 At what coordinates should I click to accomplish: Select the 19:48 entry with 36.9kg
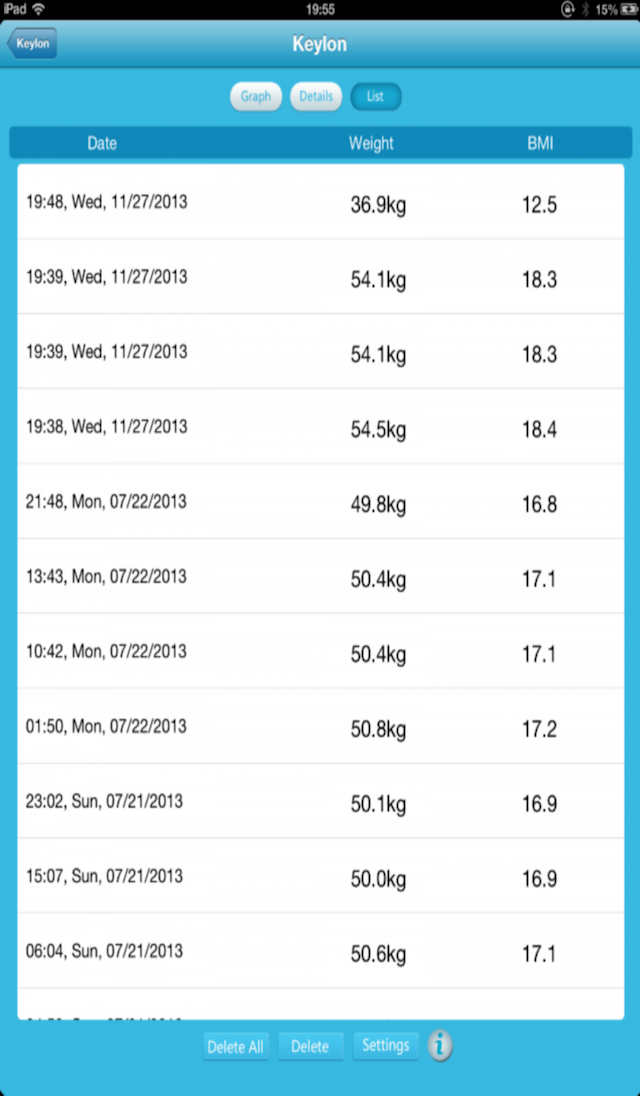point(321,202)
